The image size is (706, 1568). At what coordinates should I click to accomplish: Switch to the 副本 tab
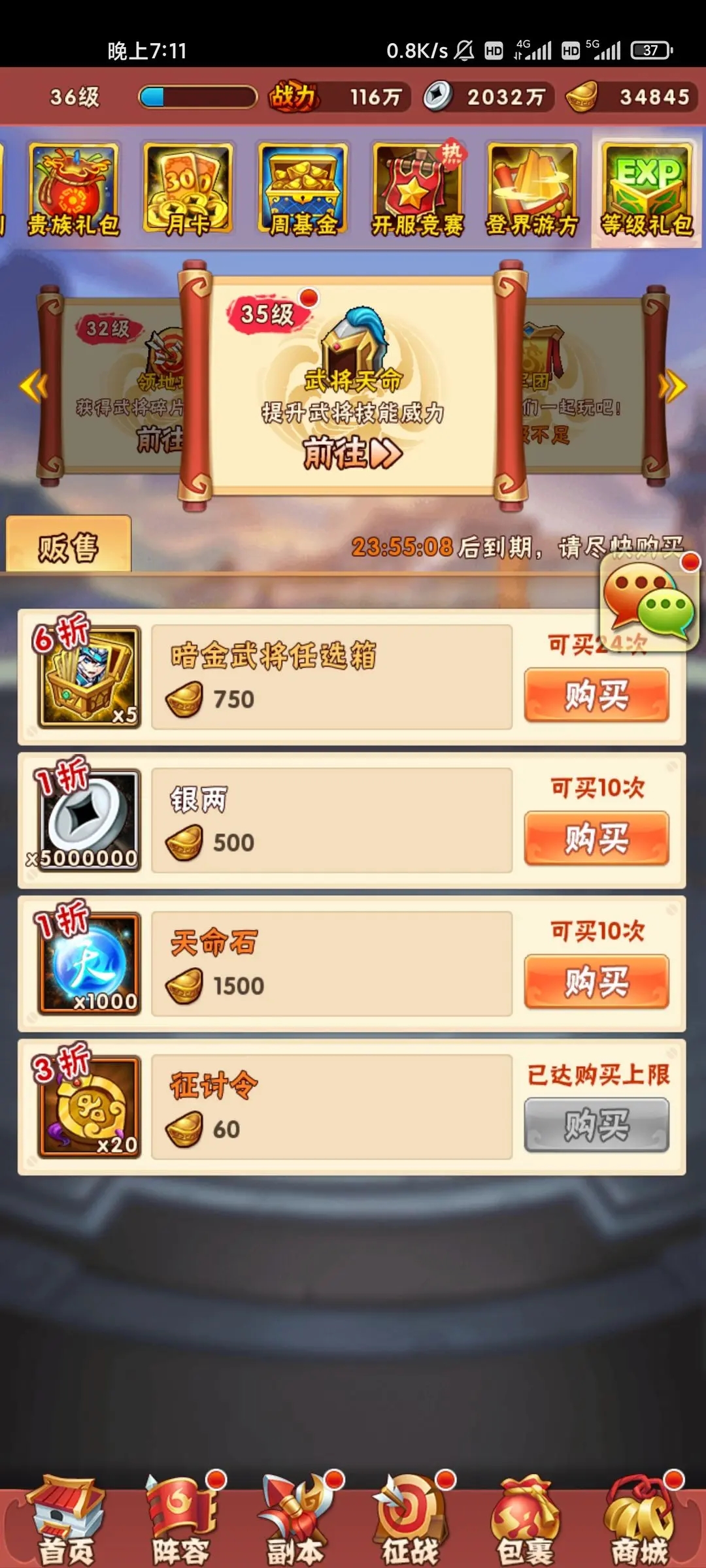tap(295, 1522)
